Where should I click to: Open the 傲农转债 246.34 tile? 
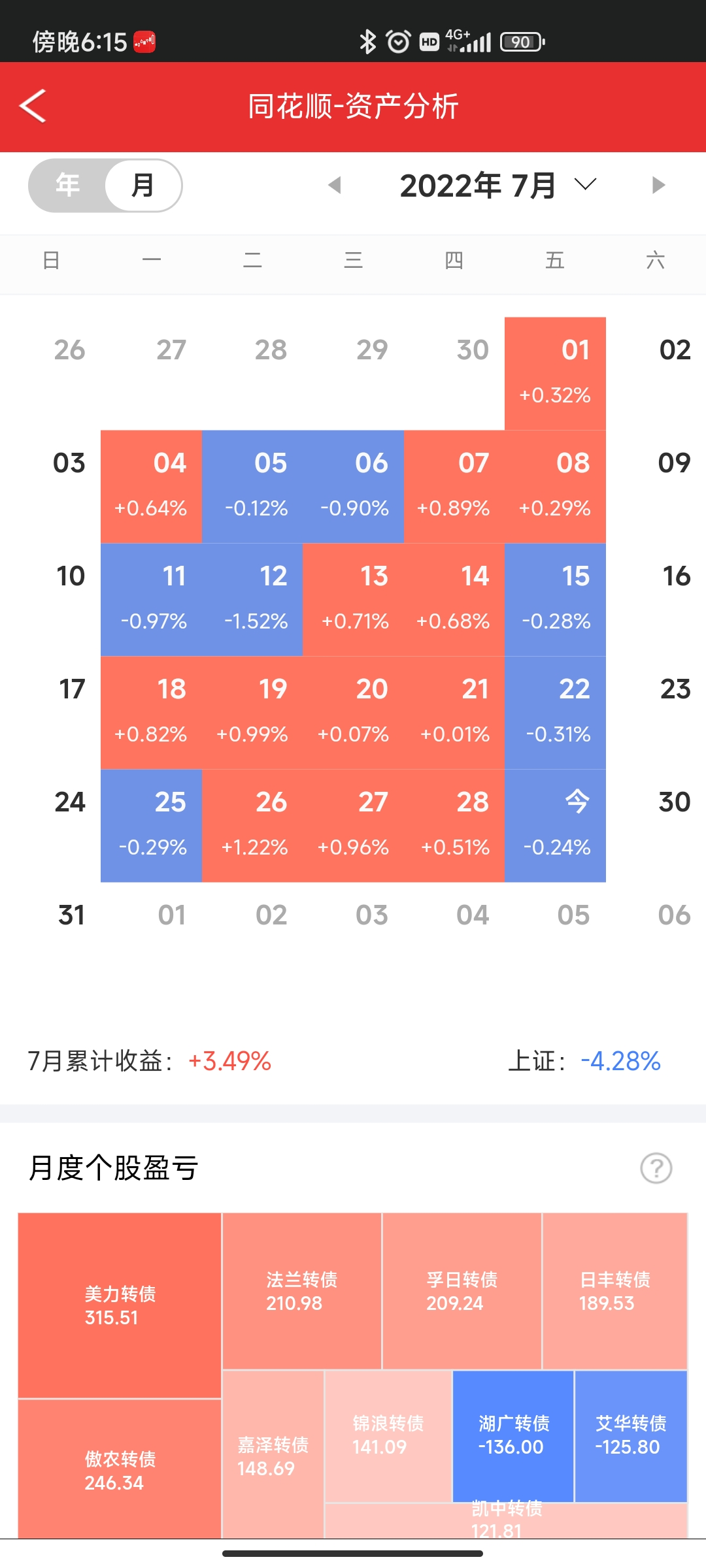[x=120, y=1470]
